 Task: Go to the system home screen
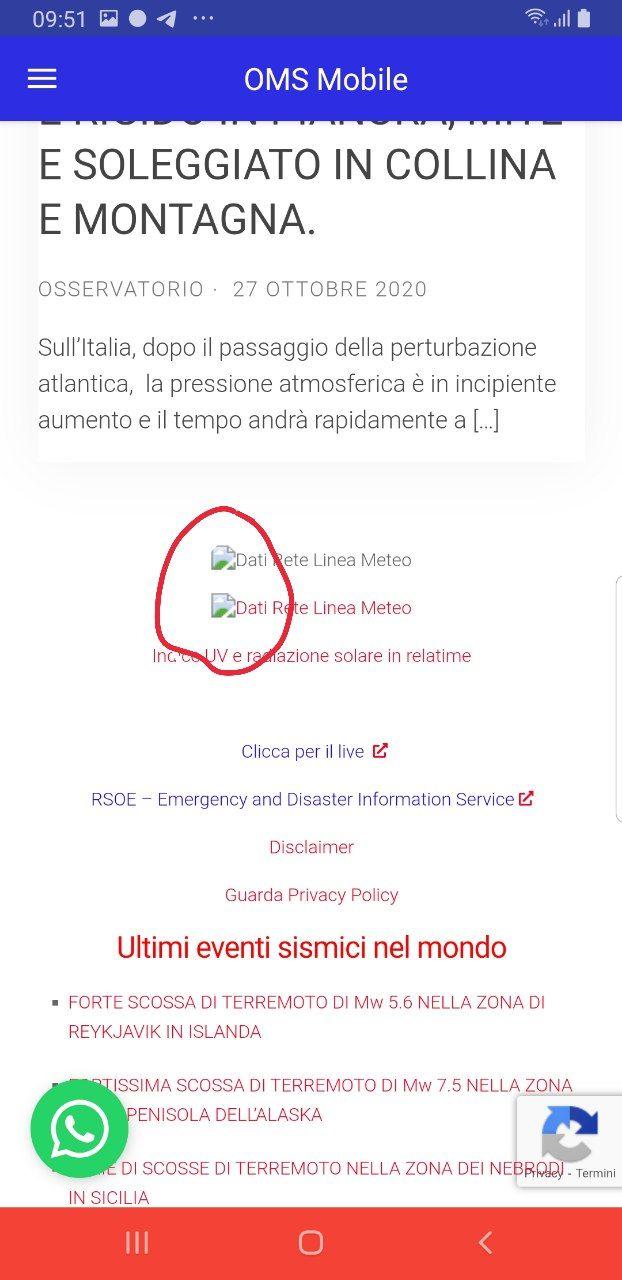tap(311, 1242)
